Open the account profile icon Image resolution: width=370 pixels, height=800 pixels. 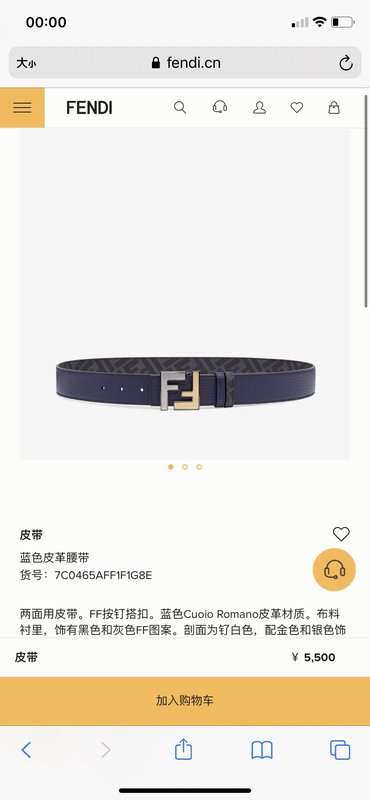260,108
